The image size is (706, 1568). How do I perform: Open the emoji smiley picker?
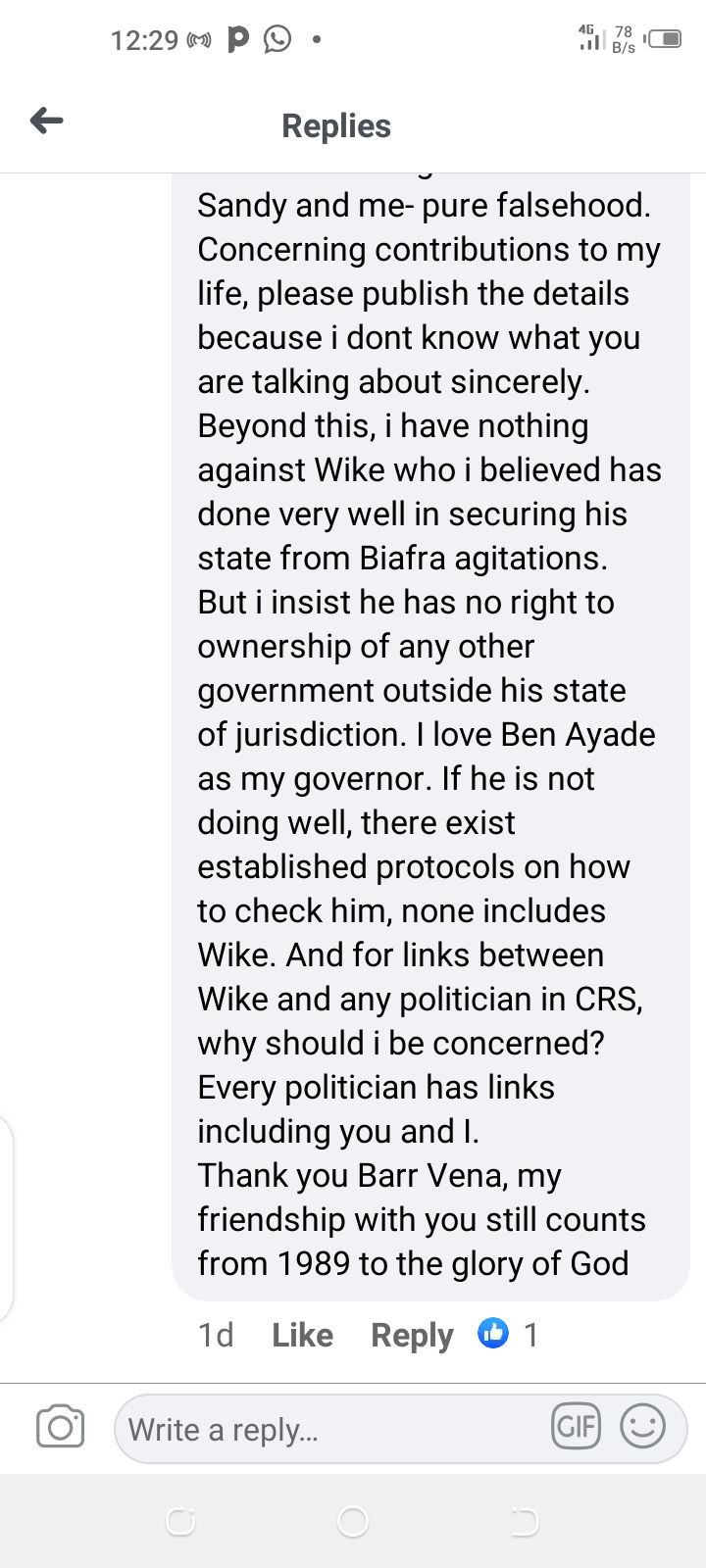pyautogui.click(x=643, y=1427)
